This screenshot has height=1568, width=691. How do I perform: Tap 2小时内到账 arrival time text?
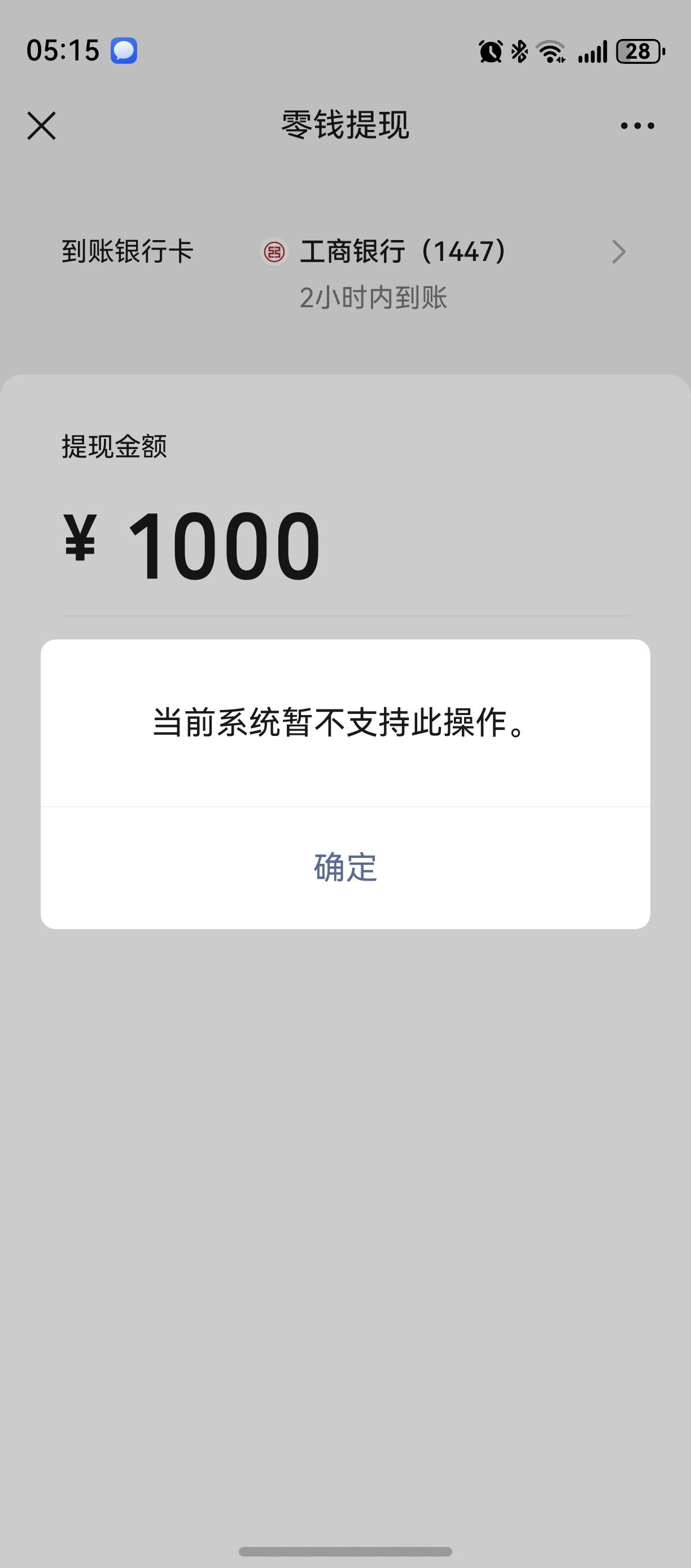click(374, 298)
